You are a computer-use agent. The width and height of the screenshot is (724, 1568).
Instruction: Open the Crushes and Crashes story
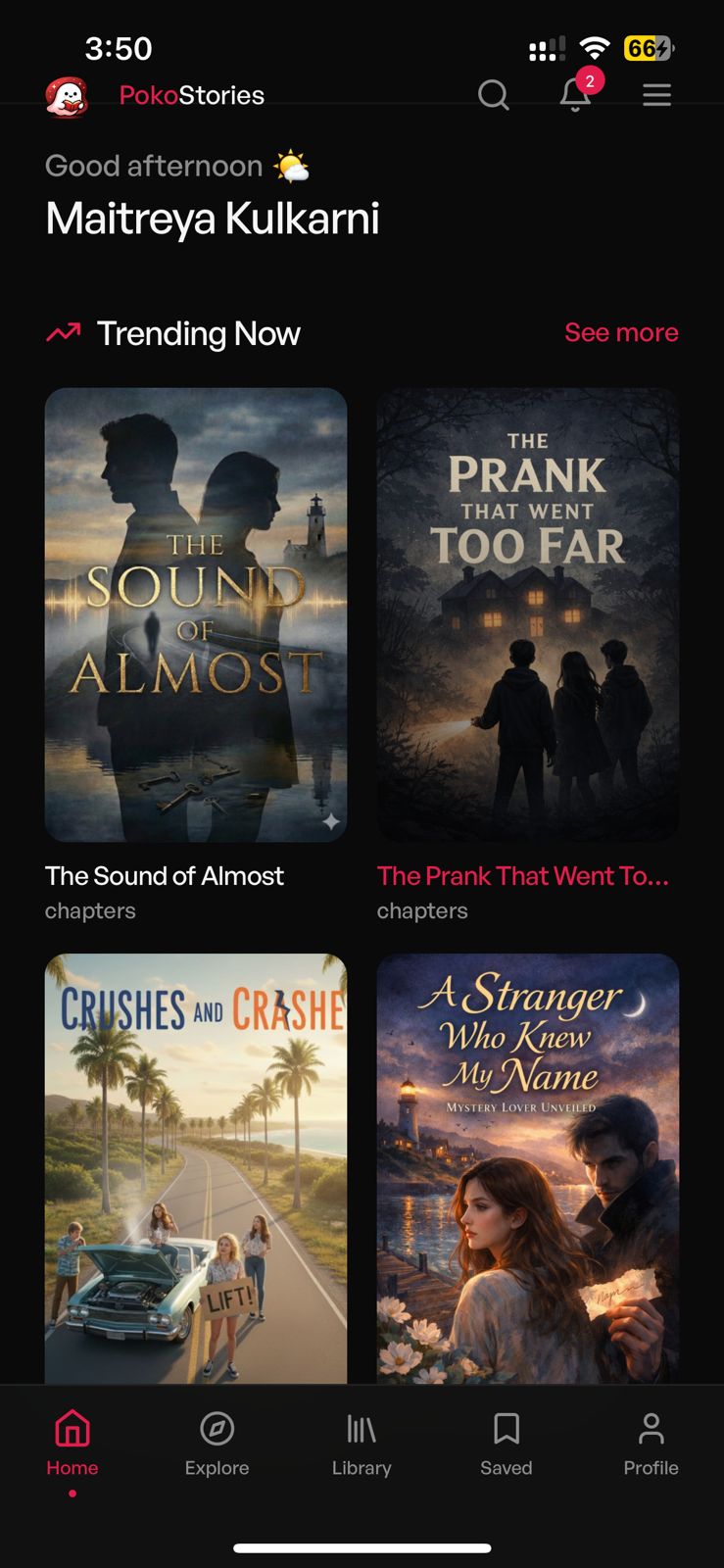196,1168
